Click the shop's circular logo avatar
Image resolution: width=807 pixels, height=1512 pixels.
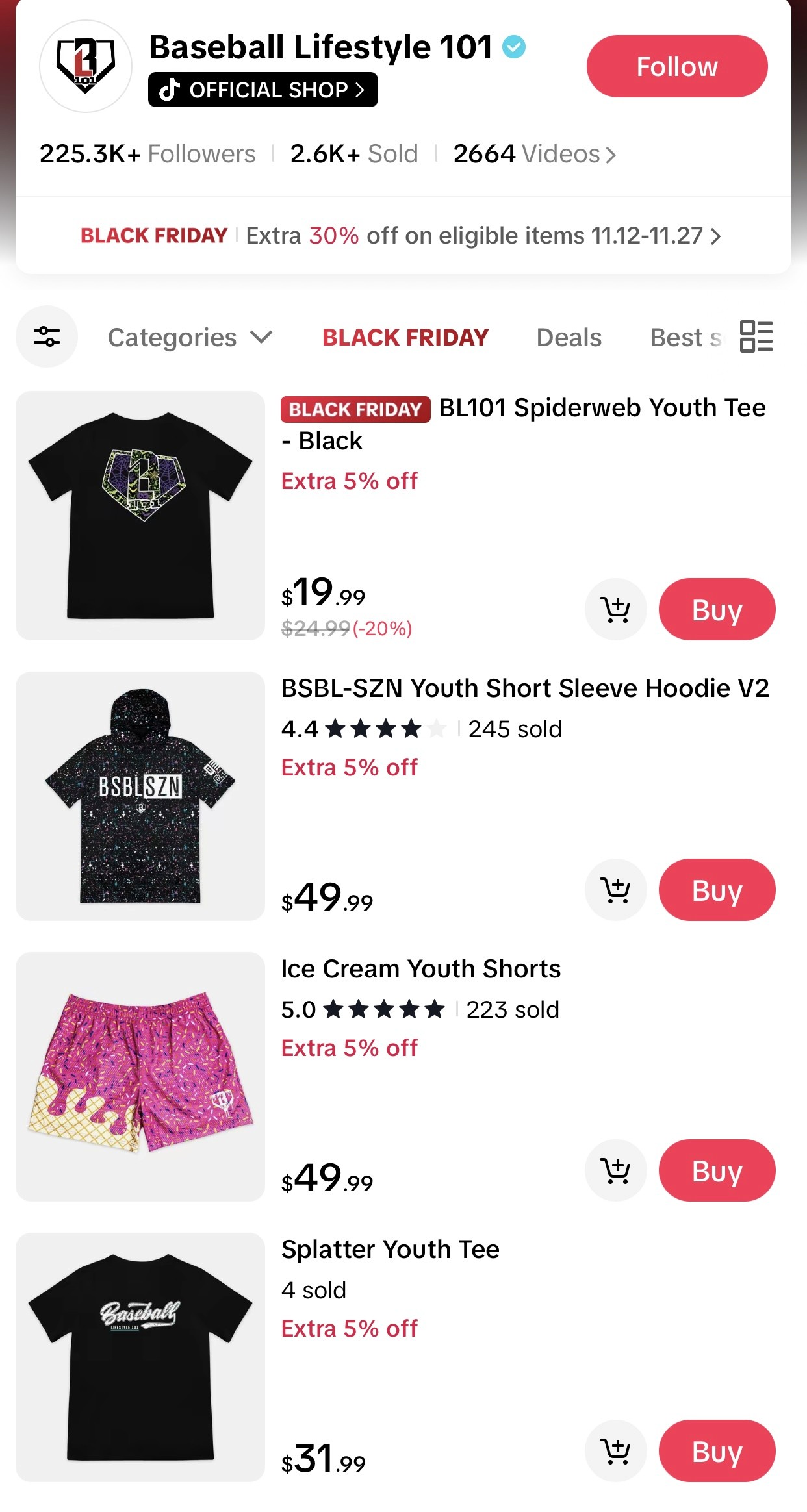[x=84, y=67]
